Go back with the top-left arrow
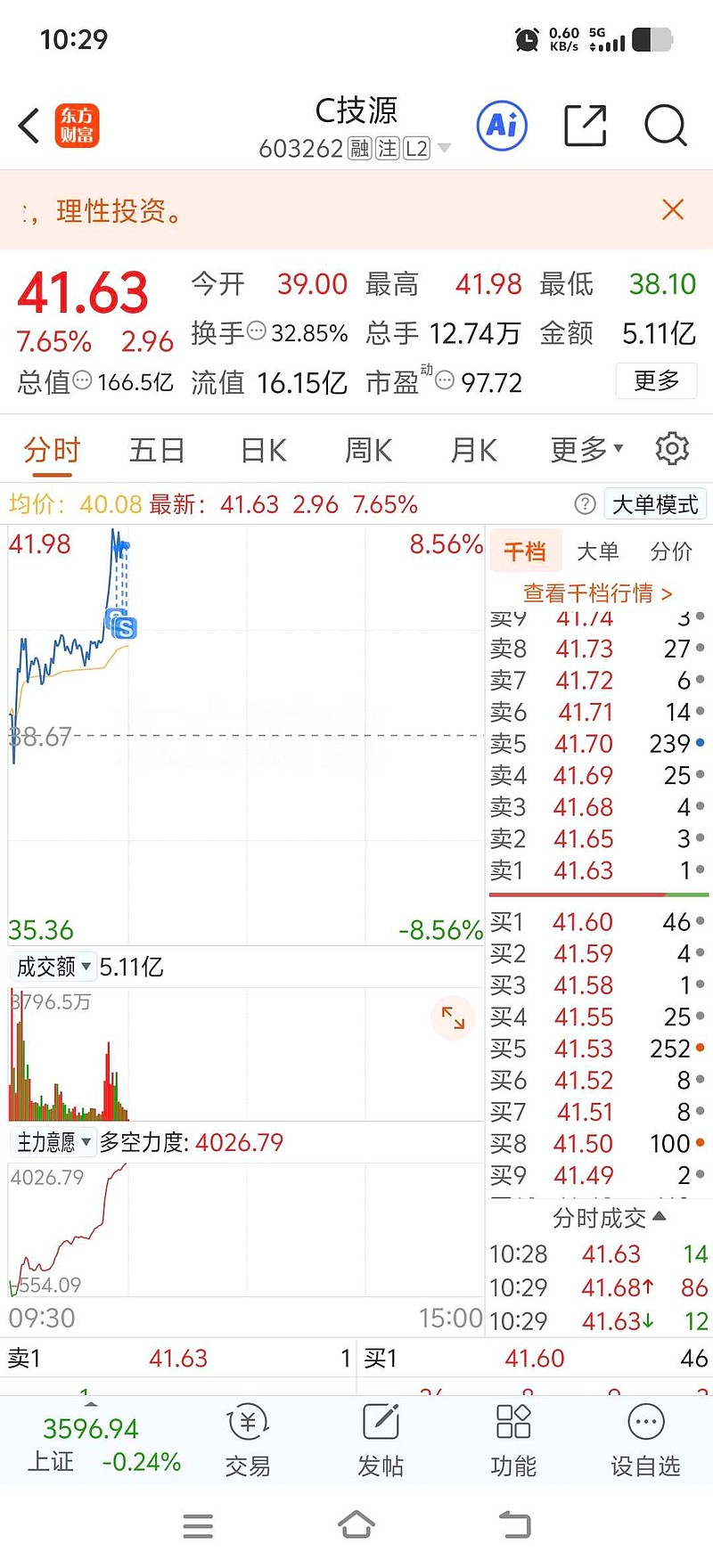 coord(29,126)
